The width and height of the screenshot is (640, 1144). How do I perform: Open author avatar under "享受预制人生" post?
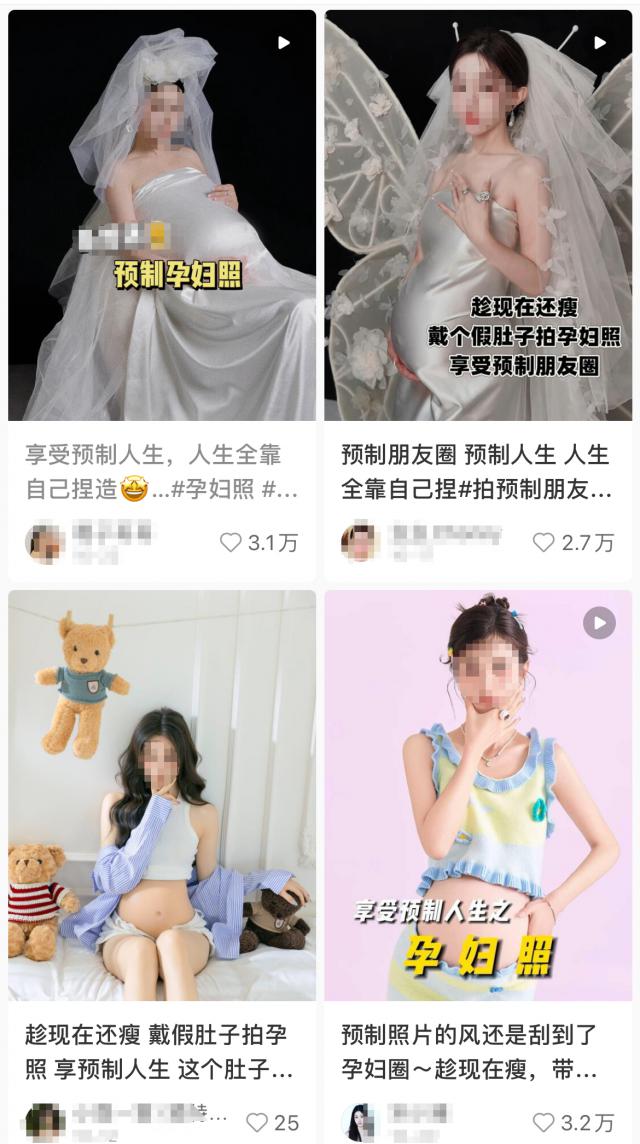pos(45,542)
